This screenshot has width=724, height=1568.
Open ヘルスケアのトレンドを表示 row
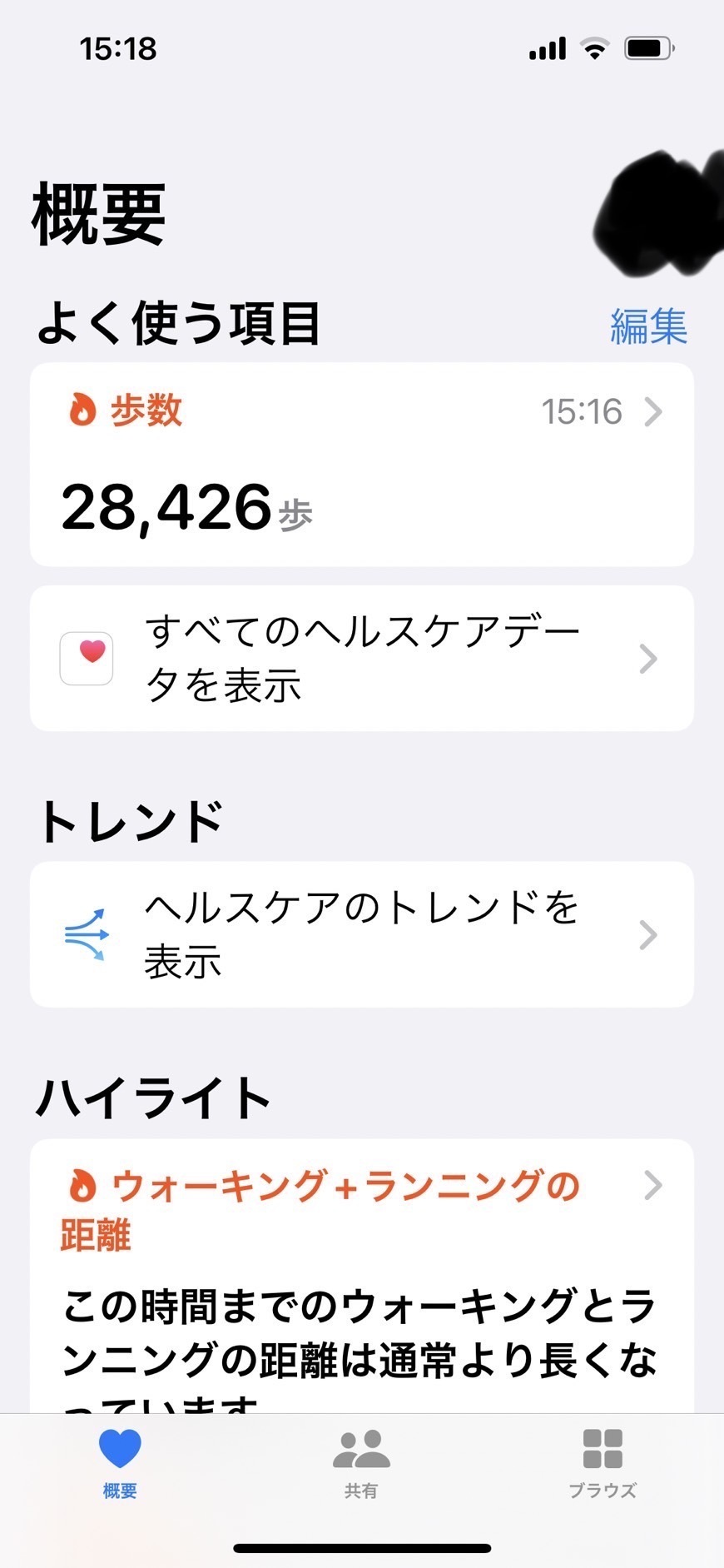coord(362,934)
